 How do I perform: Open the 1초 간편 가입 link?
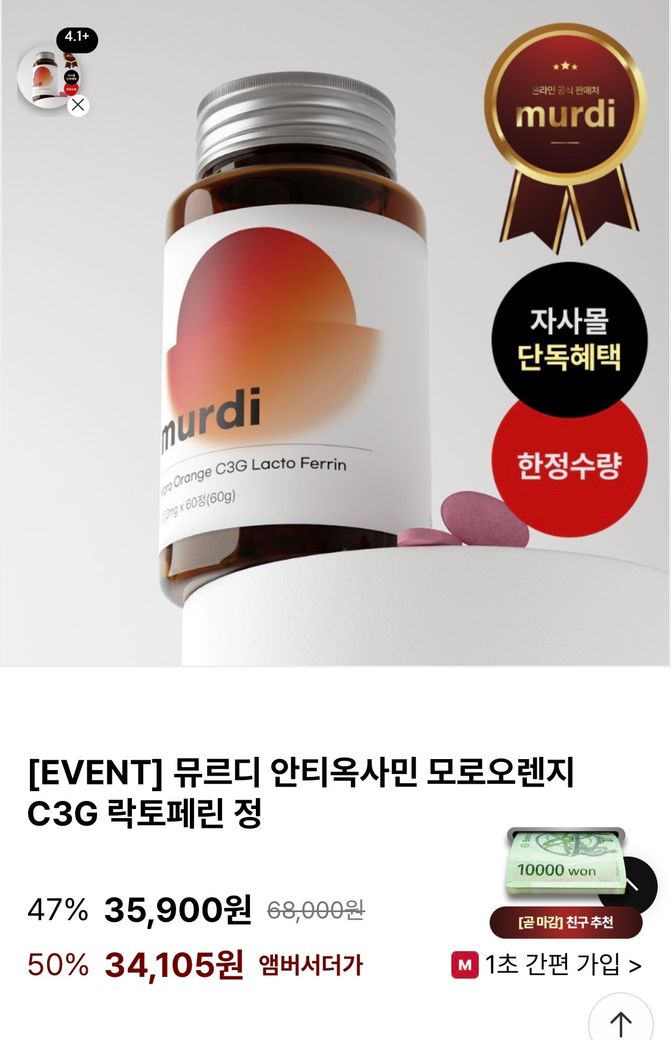click(x=547, y=965)
